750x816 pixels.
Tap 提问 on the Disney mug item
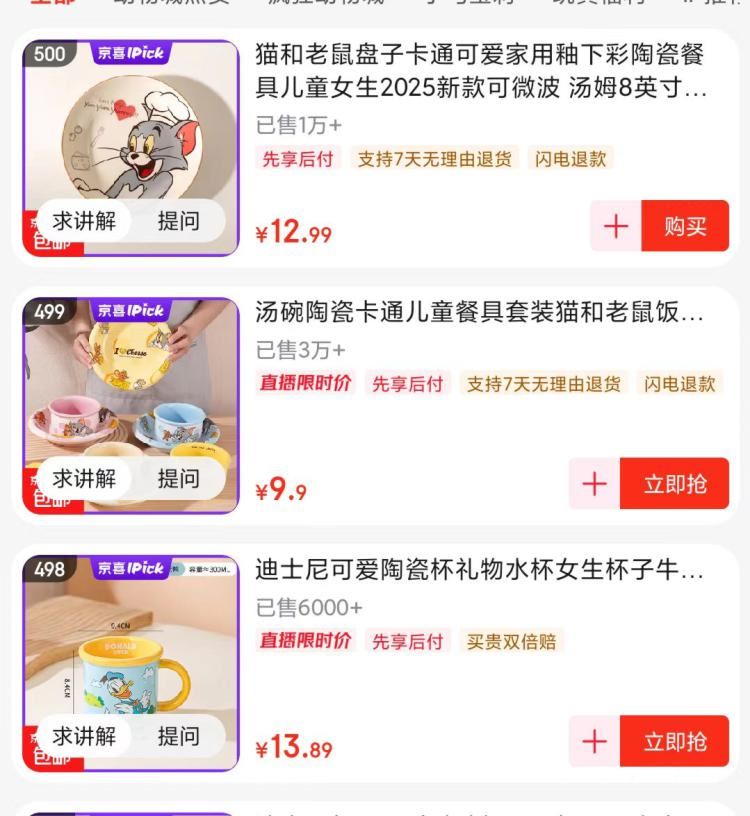tap(178, 737)
